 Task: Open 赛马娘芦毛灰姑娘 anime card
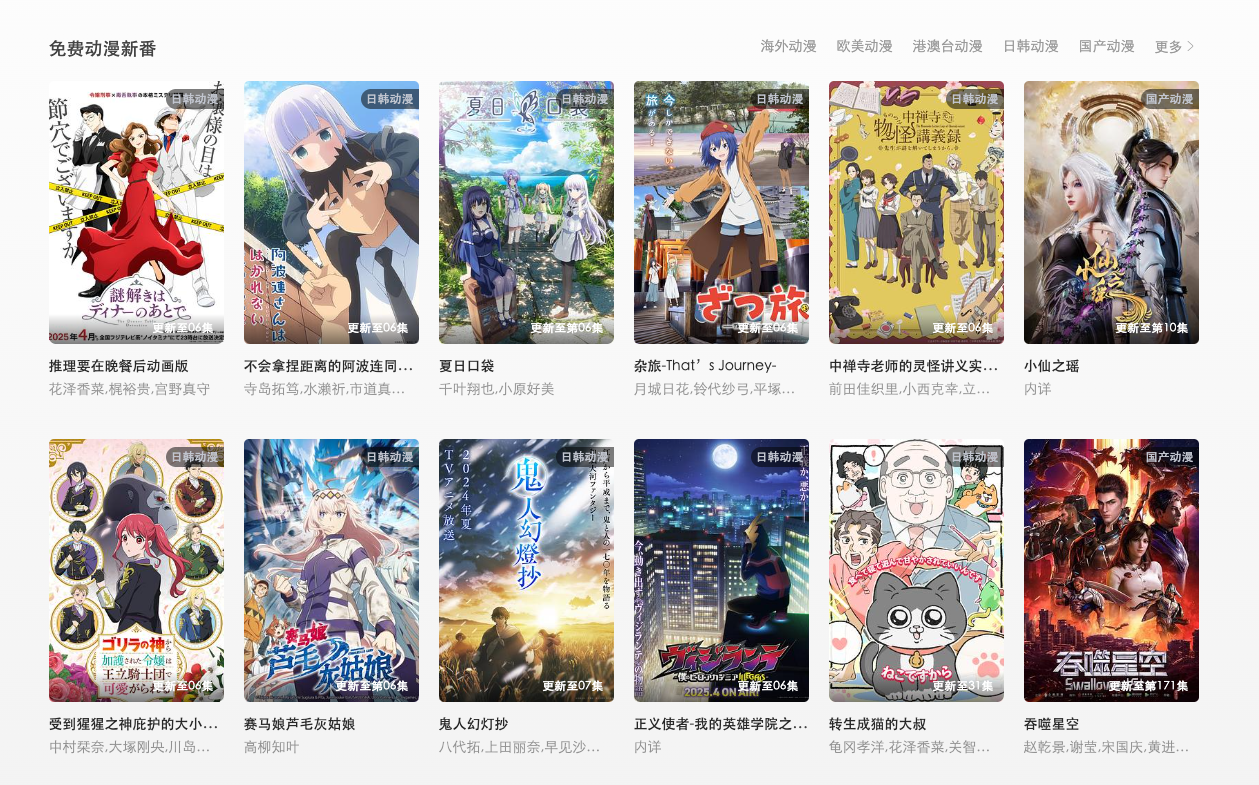pos(331,570)
